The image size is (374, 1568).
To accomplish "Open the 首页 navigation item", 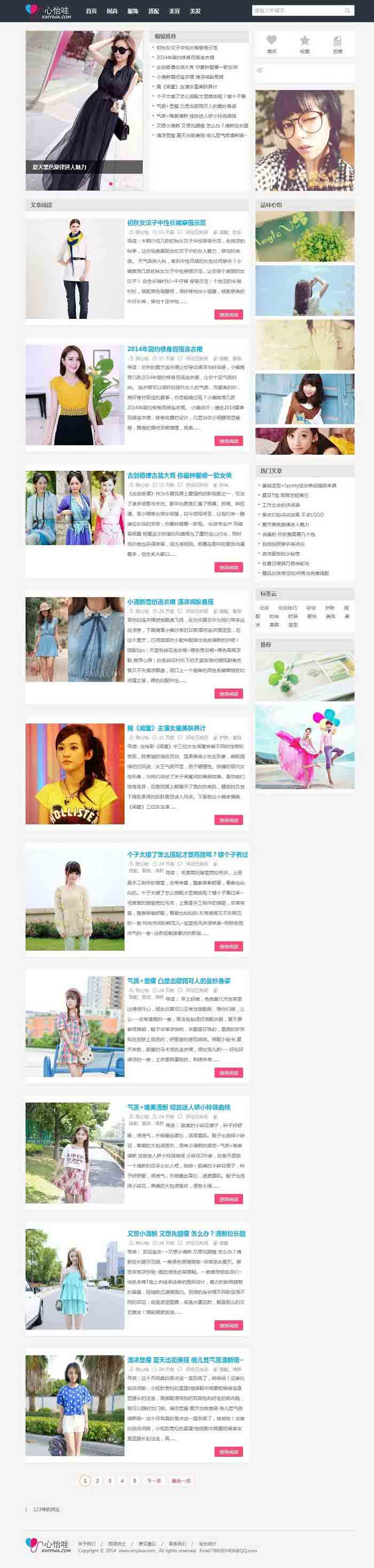I will click(91, 11).
